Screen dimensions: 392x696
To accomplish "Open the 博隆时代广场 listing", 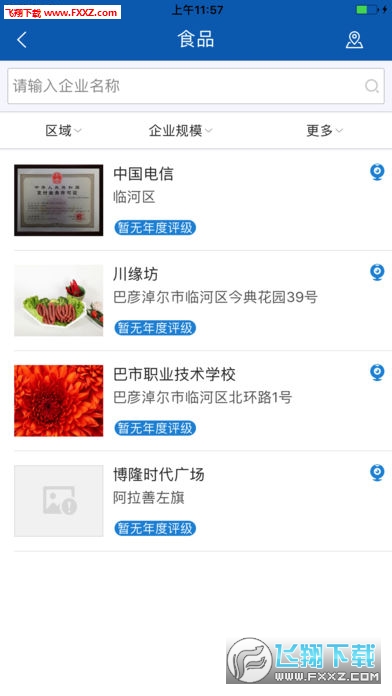I will pos(196,501).
